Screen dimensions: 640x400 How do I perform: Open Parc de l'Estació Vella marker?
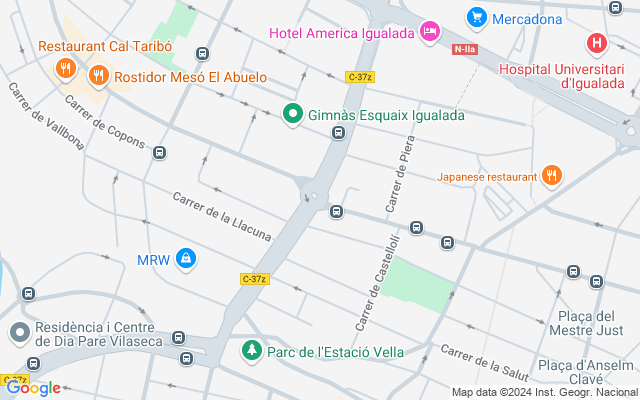tap(252, 350)
